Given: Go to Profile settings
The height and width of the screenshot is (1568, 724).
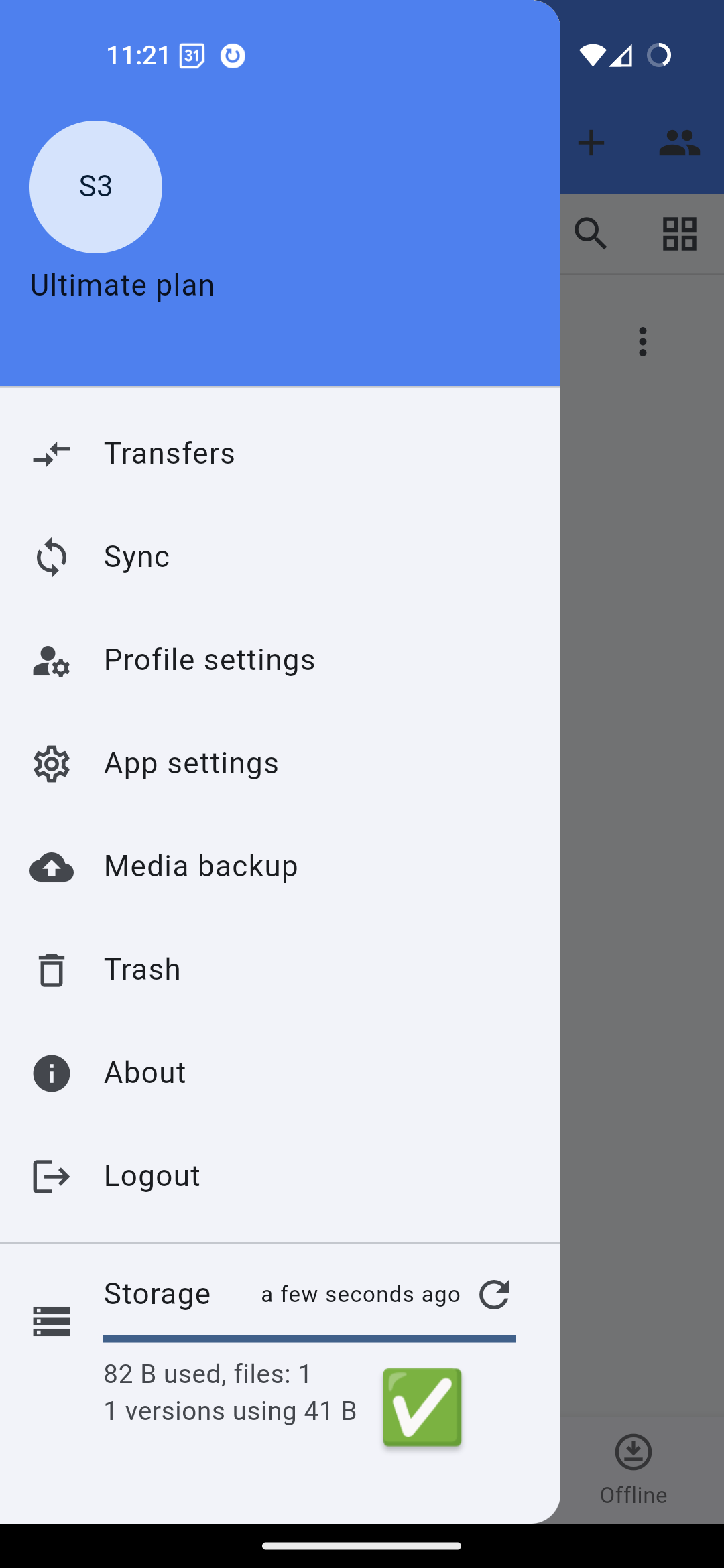Looking at the screenshot, I should coord(280,660).
